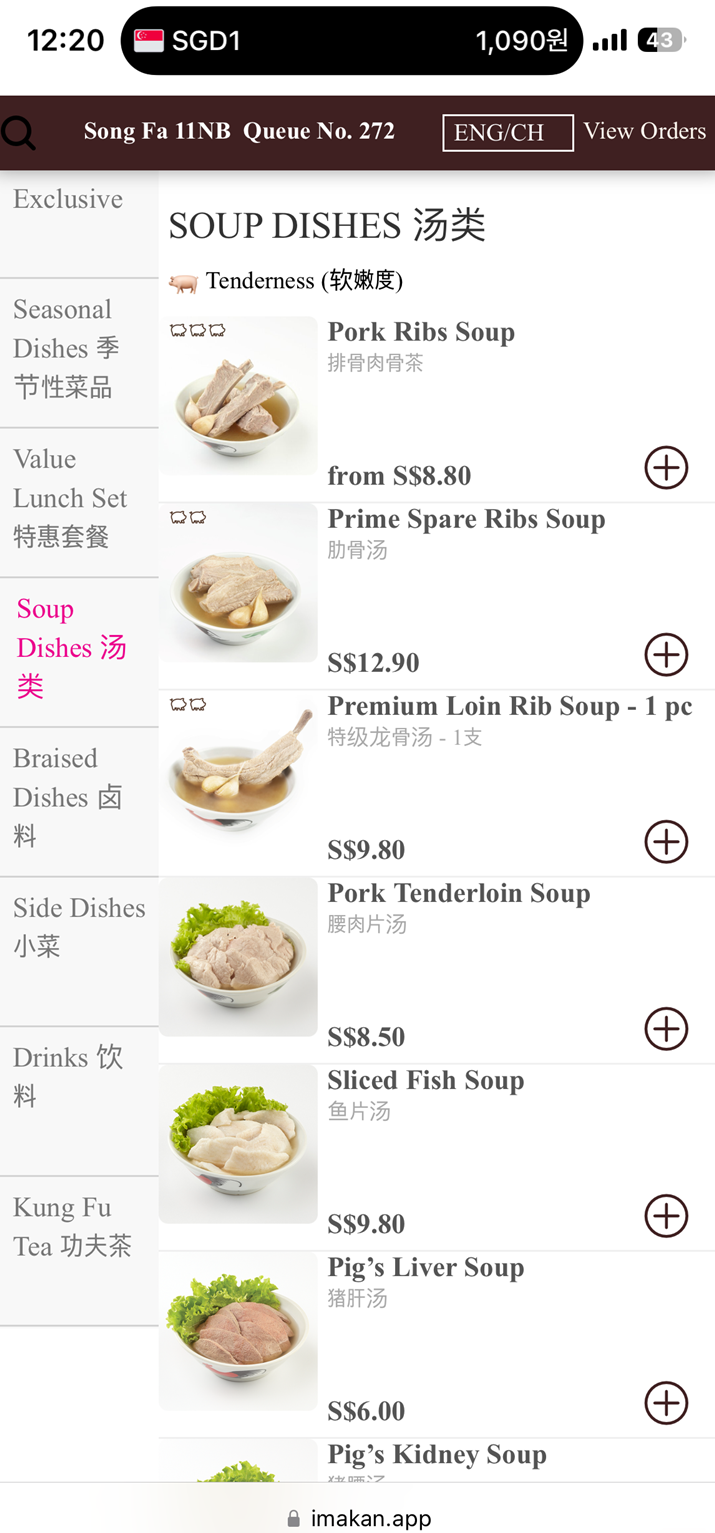Add Sliced Fish Soup to order
This screenshot has height=1533, width=715.
(x=666, y=1216)
